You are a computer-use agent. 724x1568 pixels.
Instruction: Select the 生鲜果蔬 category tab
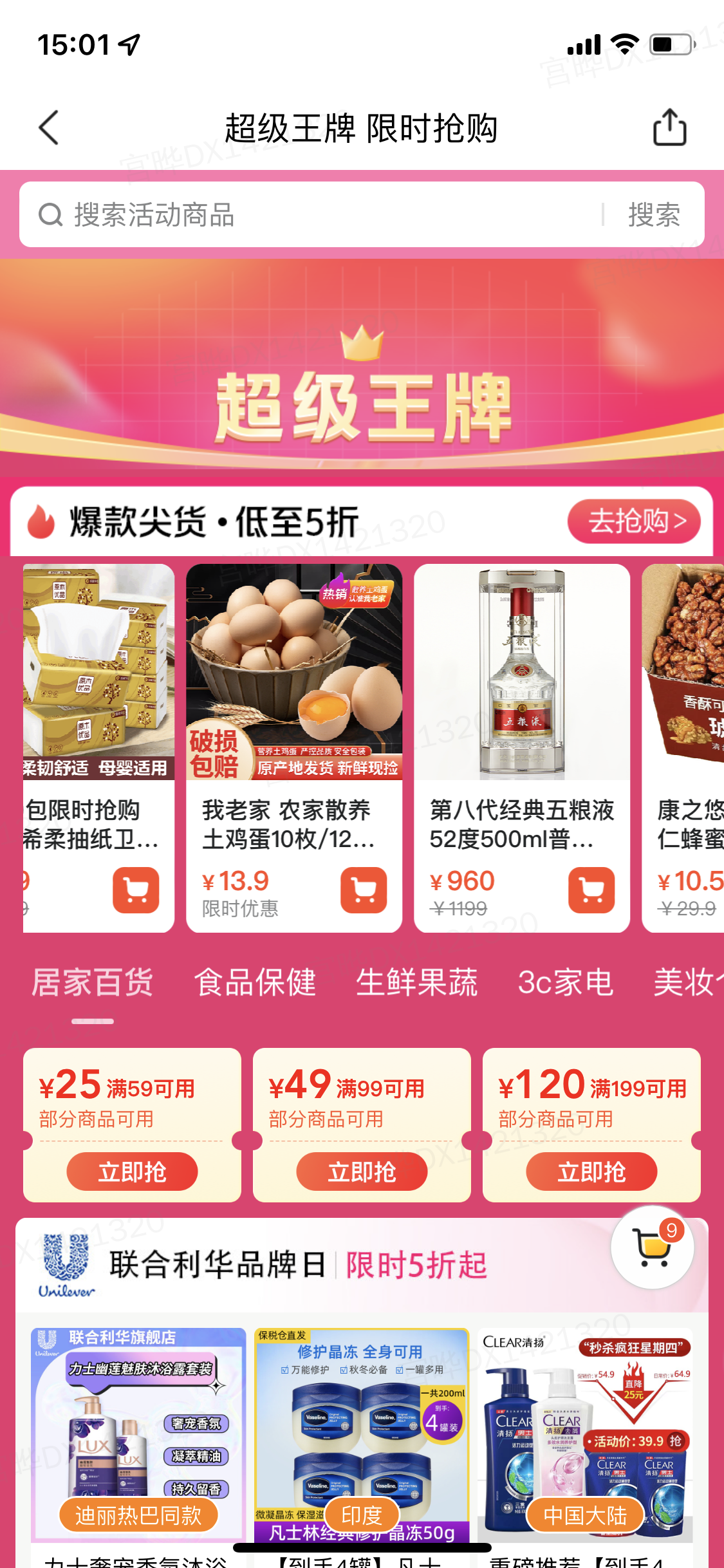tap(417, 982)
